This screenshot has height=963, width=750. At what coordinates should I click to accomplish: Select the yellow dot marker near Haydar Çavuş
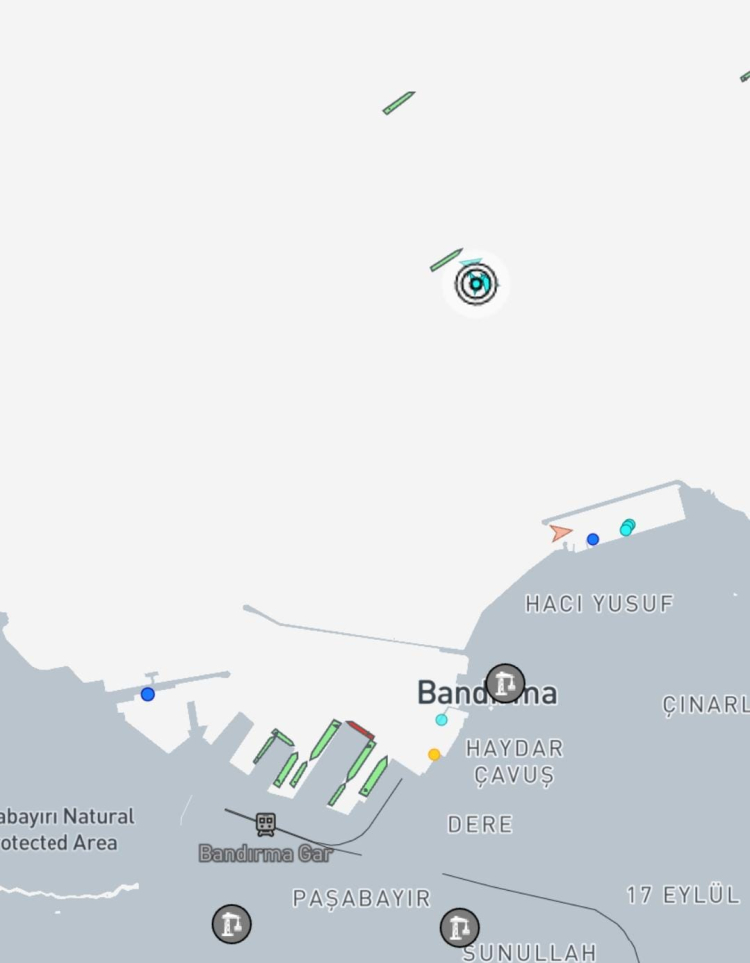click(434, 754)
